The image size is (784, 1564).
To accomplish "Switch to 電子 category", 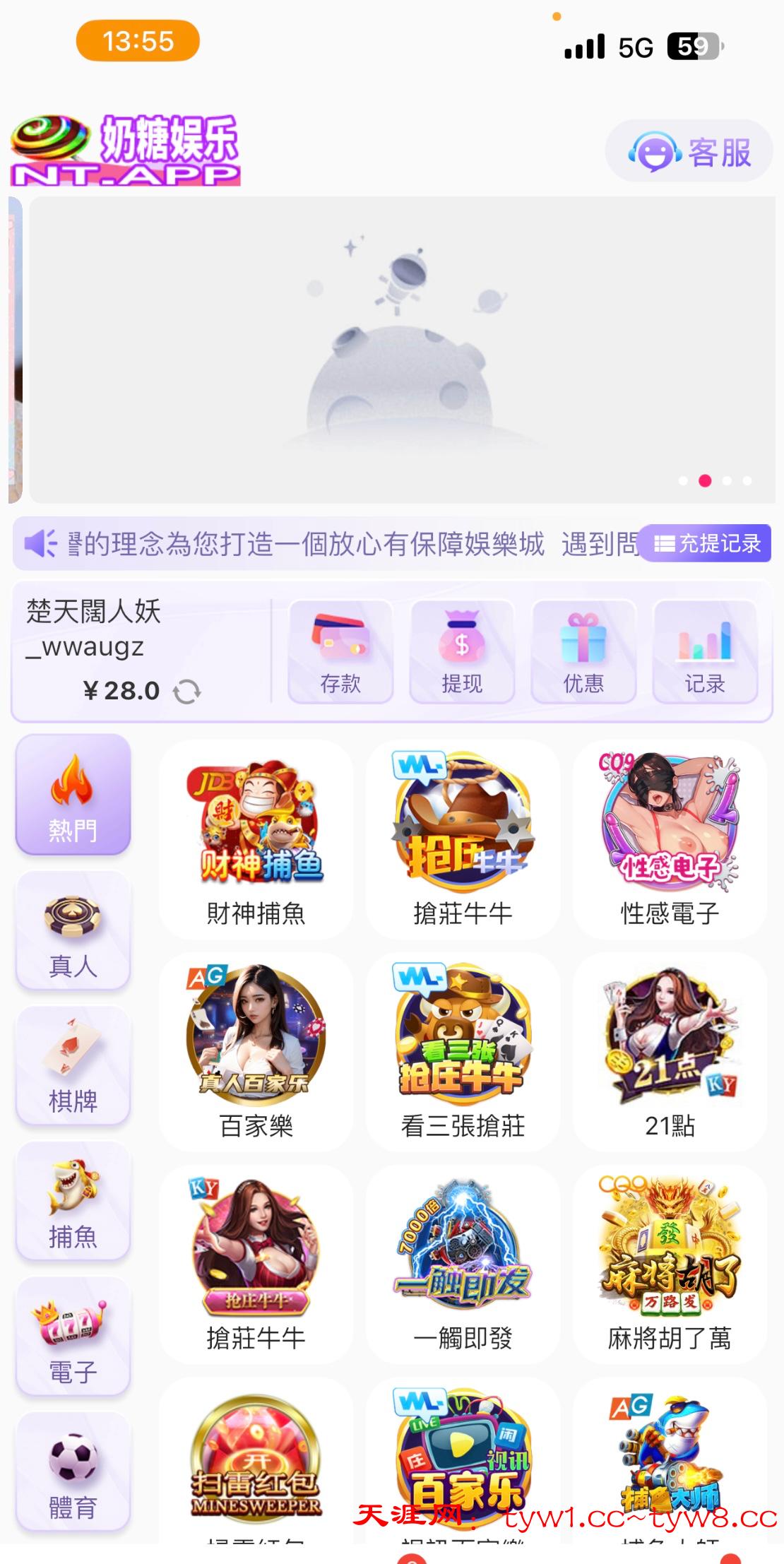I will pos(73,1337).
